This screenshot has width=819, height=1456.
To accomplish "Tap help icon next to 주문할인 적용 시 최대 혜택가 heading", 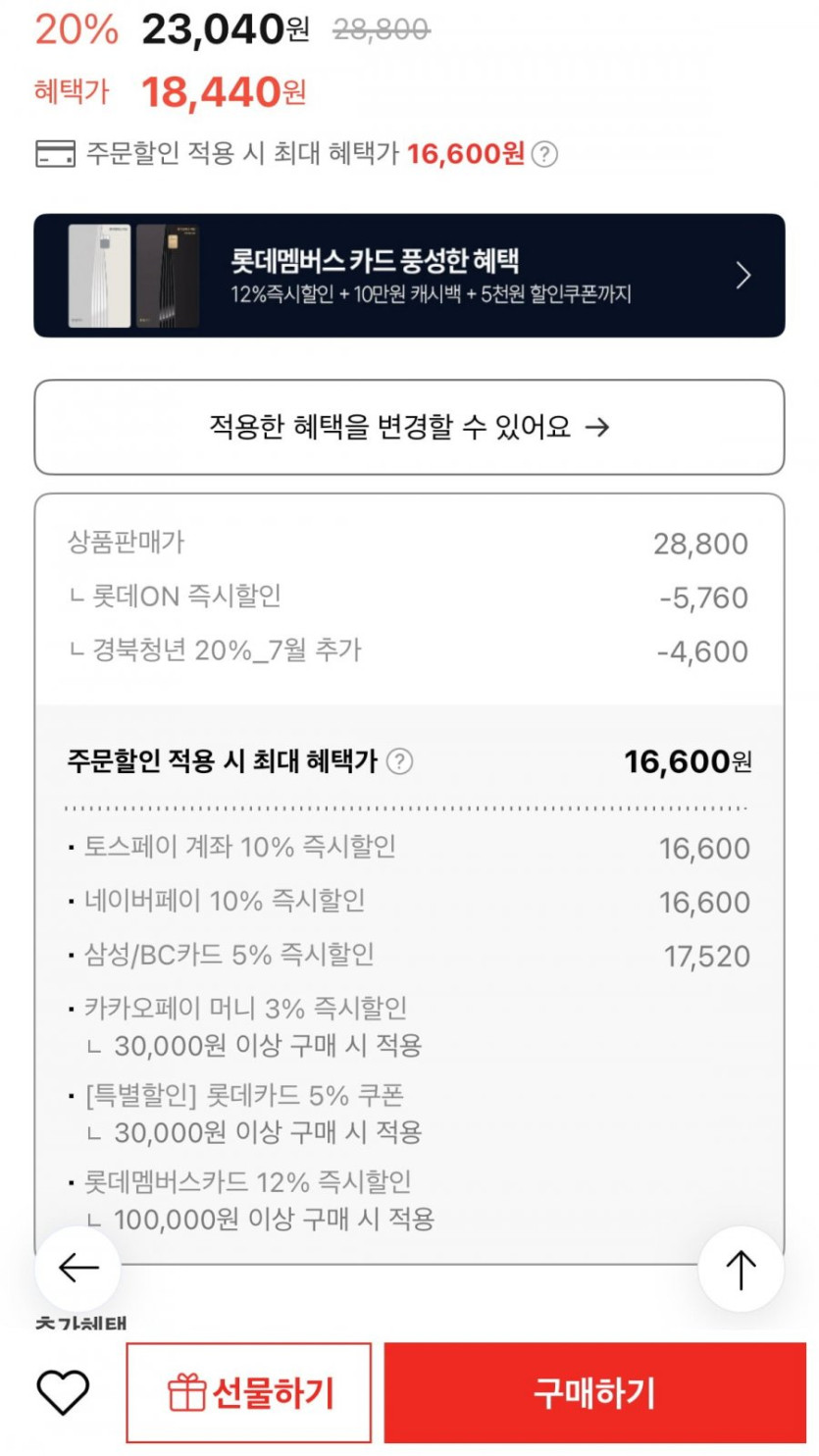I will tap(399, 761).
